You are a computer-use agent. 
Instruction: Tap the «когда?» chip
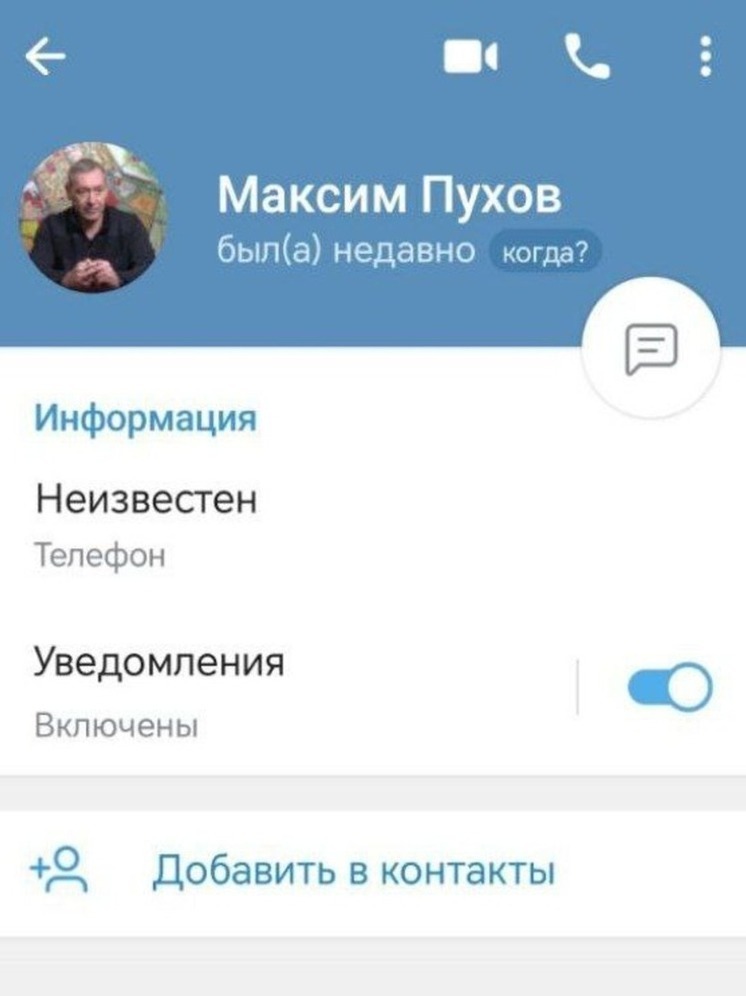545,253
